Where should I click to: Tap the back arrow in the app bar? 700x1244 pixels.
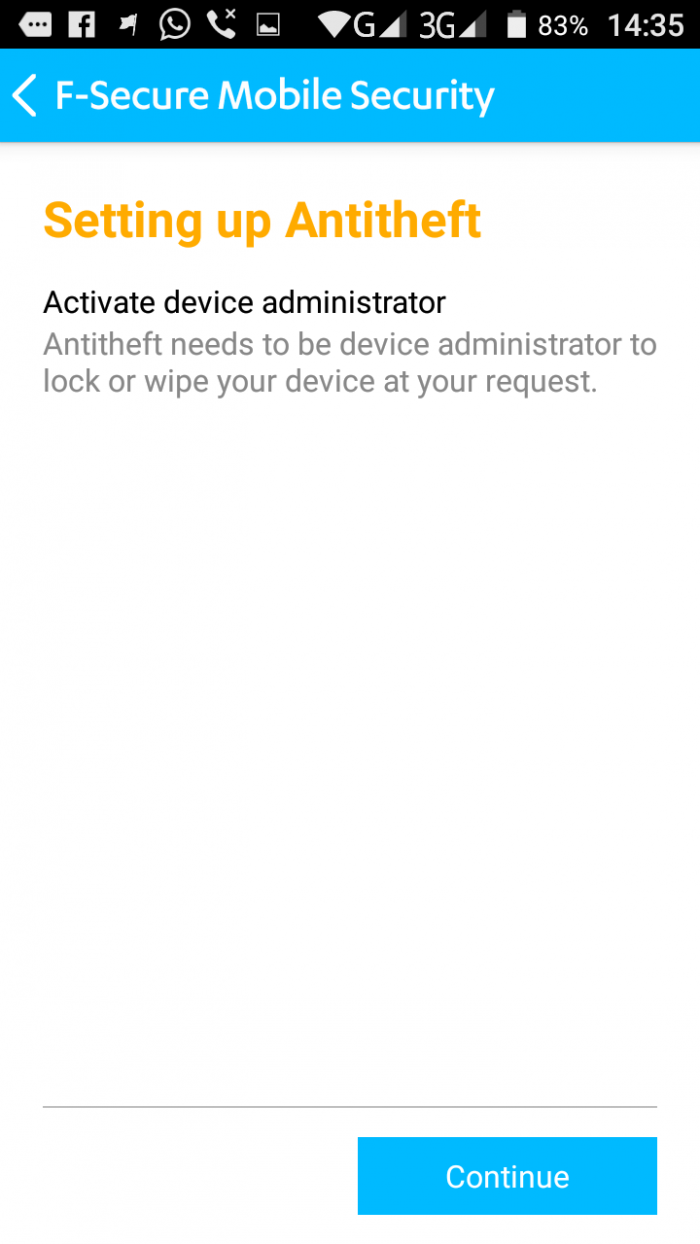tap(25, 96)
